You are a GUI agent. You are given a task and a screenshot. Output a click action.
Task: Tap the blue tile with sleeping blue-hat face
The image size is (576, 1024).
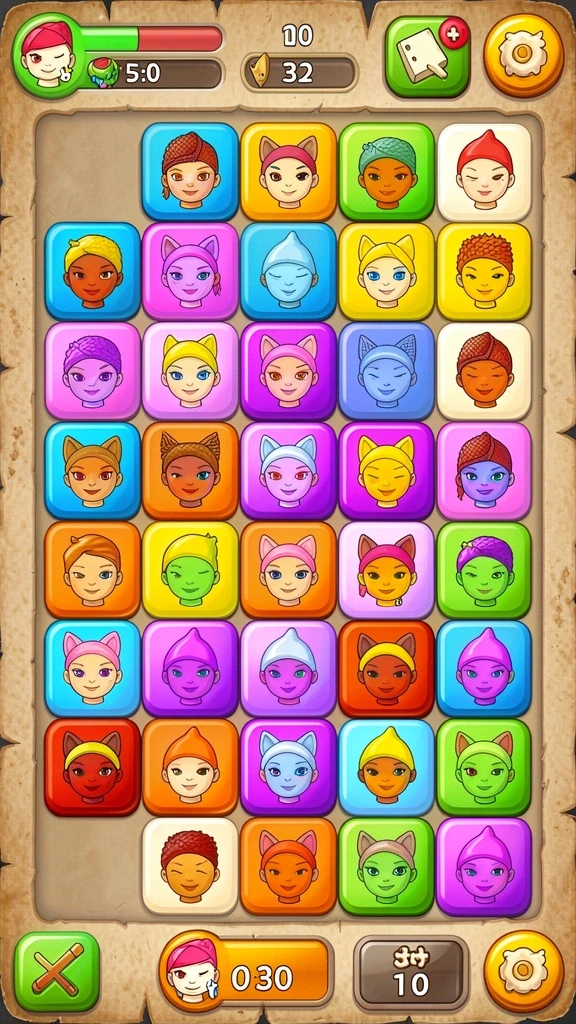(x=289, y=271)
